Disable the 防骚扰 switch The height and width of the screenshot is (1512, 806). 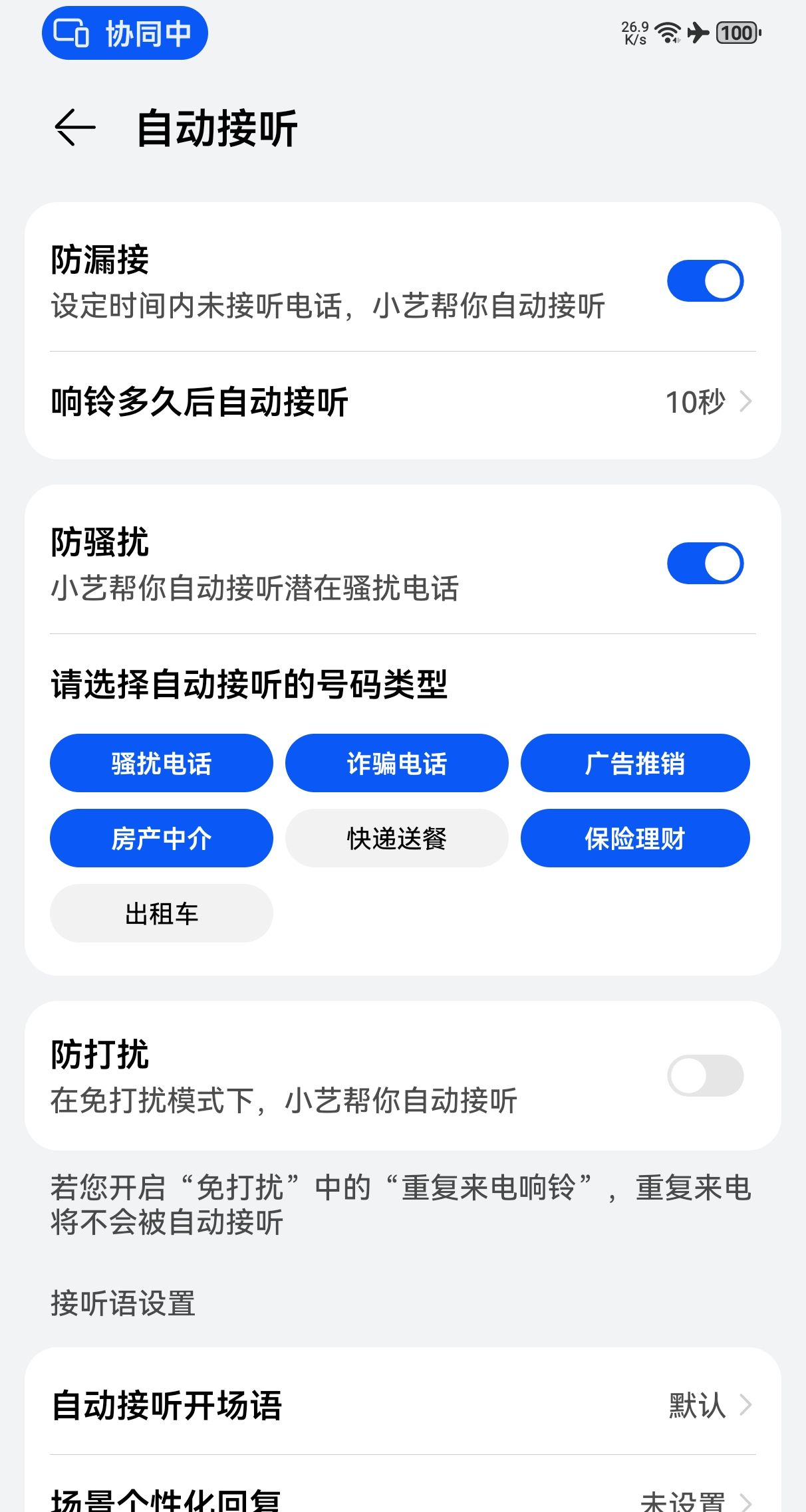click(x=705, y=564)
